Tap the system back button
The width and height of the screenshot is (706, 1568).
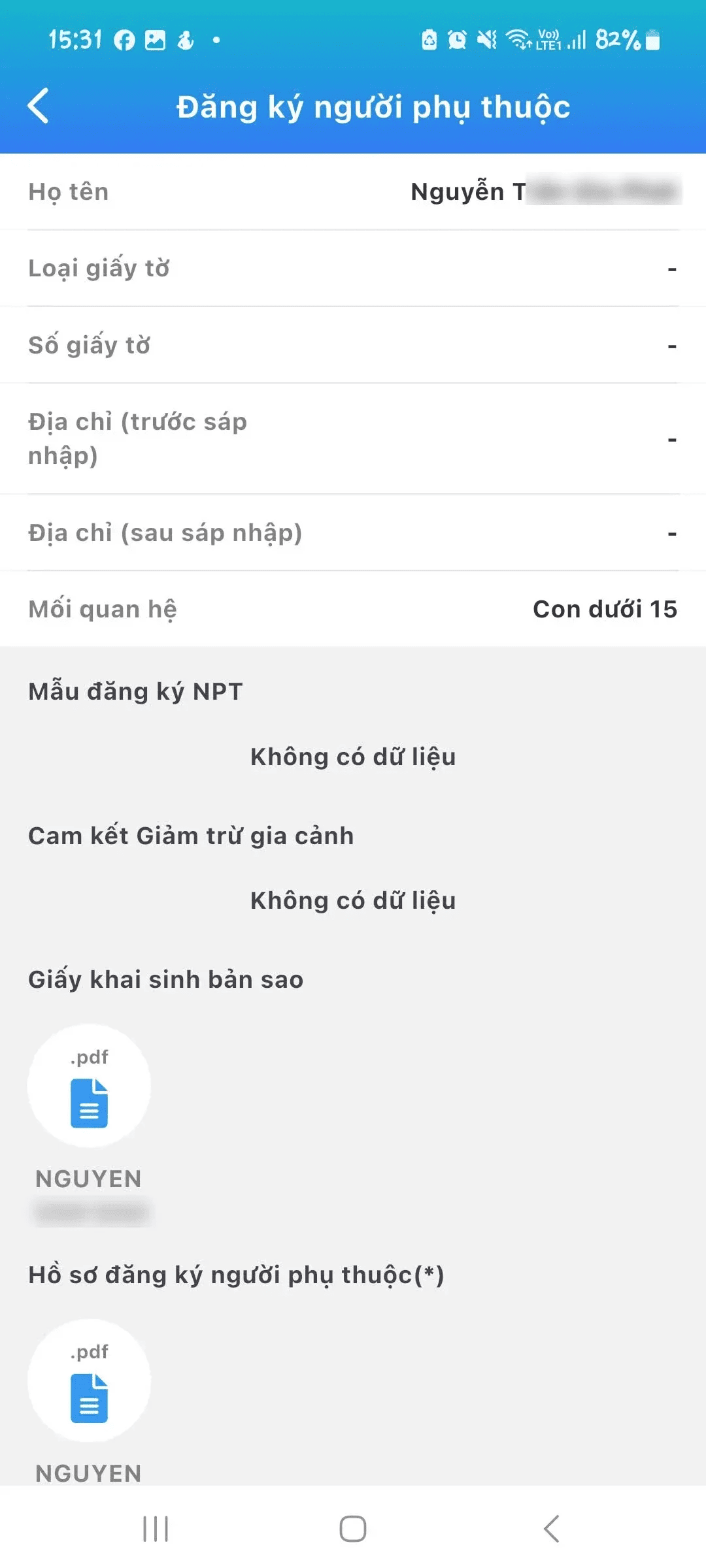[x=551, y=1529]
